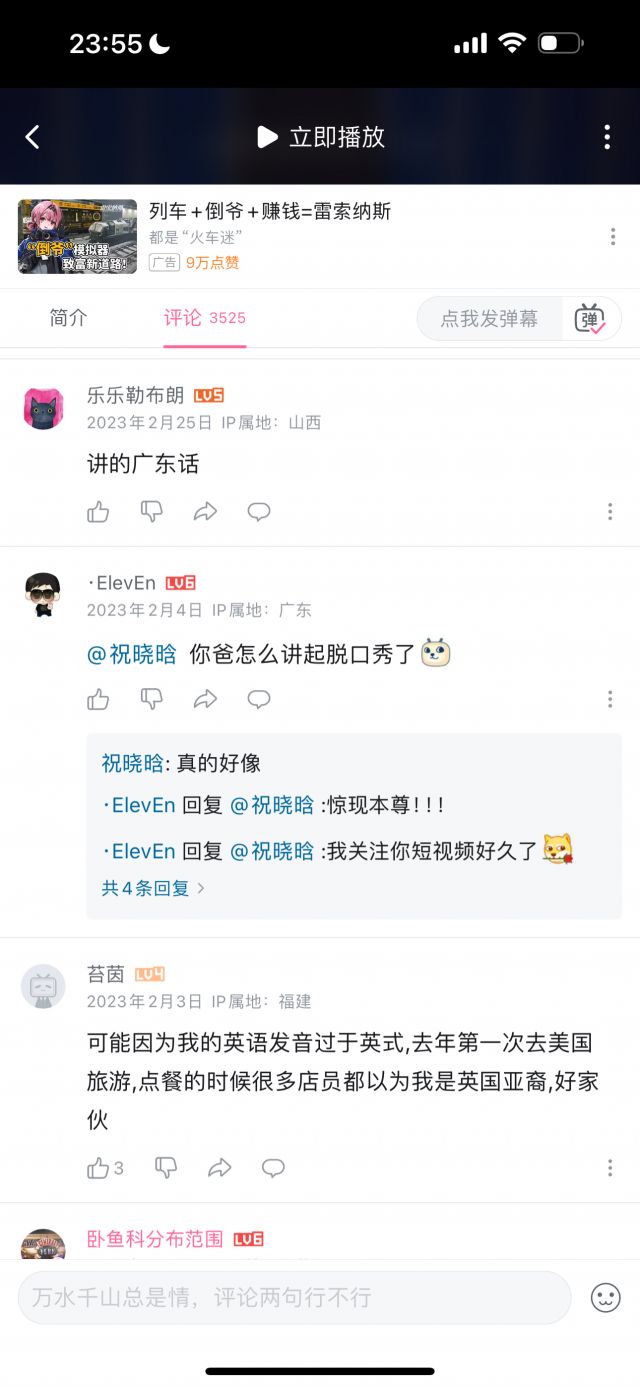
Task: Open the emoji picker beside comment box
Action: (605, 1297)
